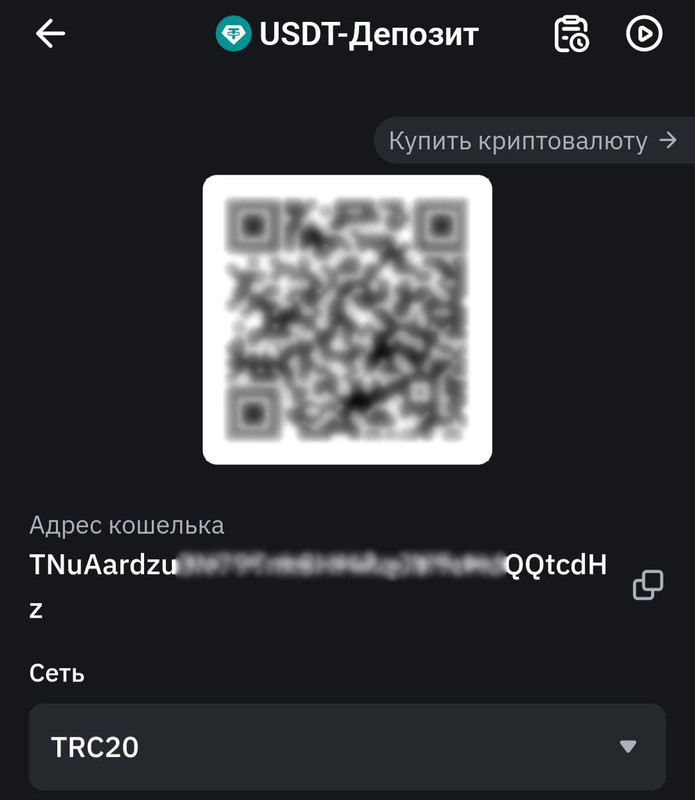This screenshot has width=695, height=800.
Task: Open the video tutorial play icon
Action: click(644, 34)
